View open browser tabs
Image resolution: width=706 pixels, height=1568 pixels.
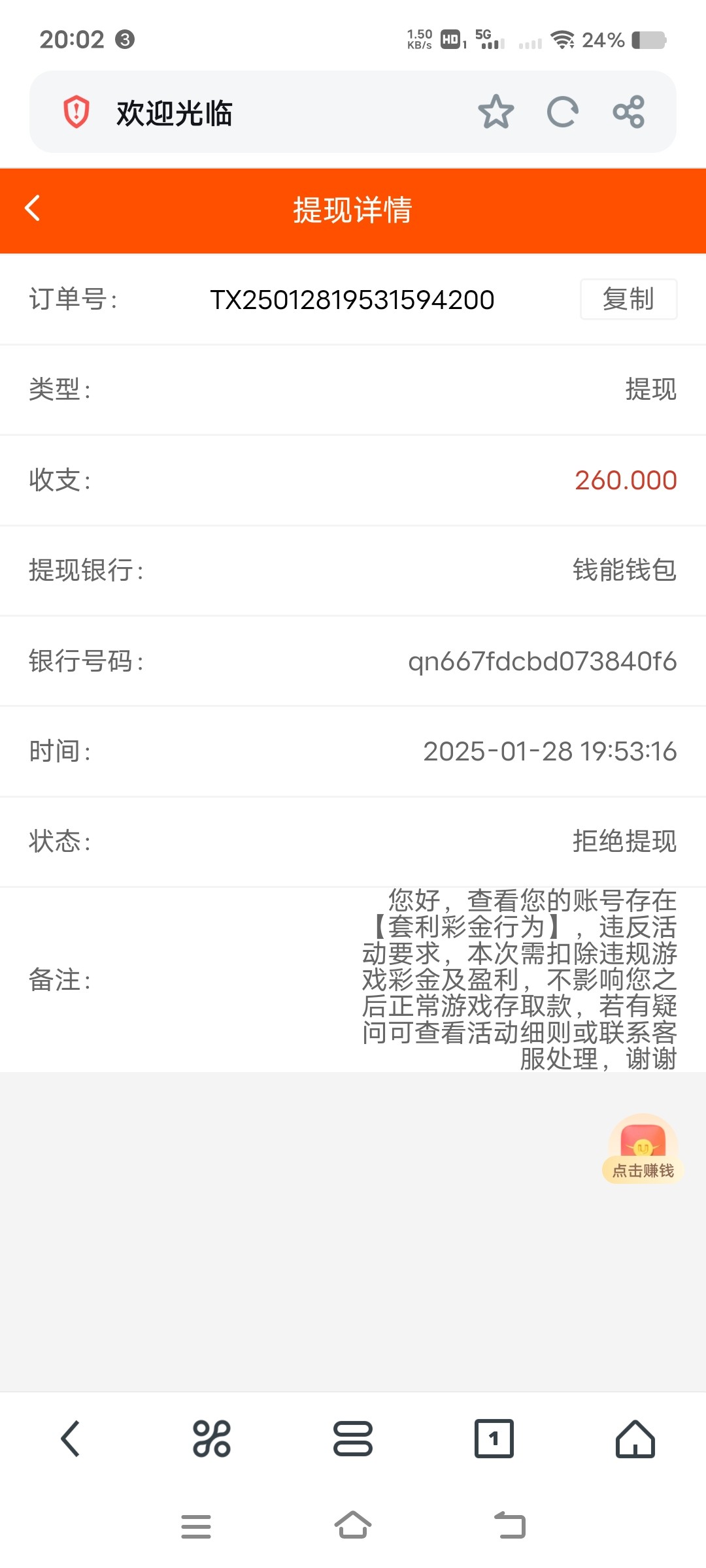pyautogui.click(x=494, y=1439)
